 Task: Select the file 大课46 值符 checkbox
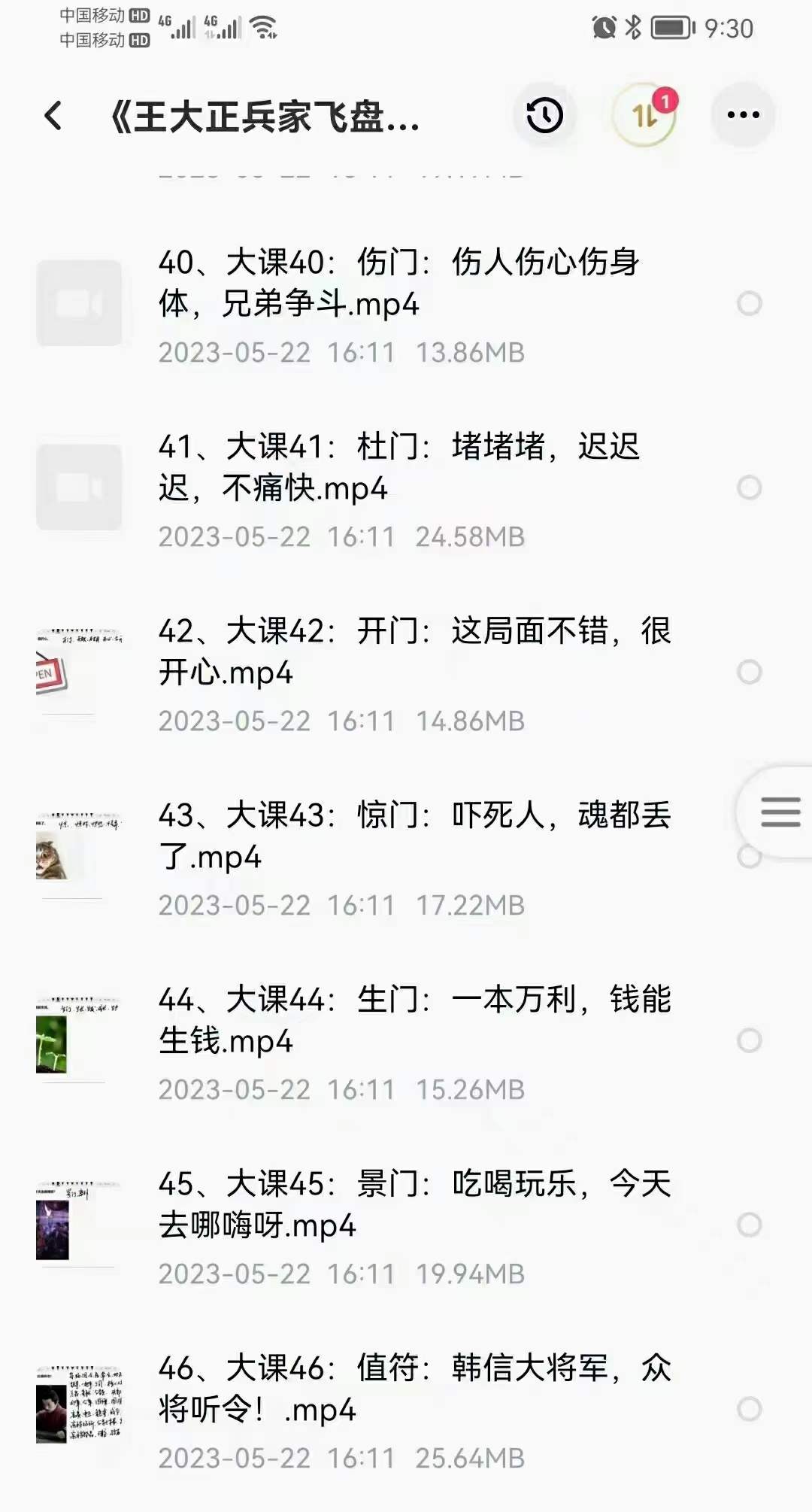749,1410
